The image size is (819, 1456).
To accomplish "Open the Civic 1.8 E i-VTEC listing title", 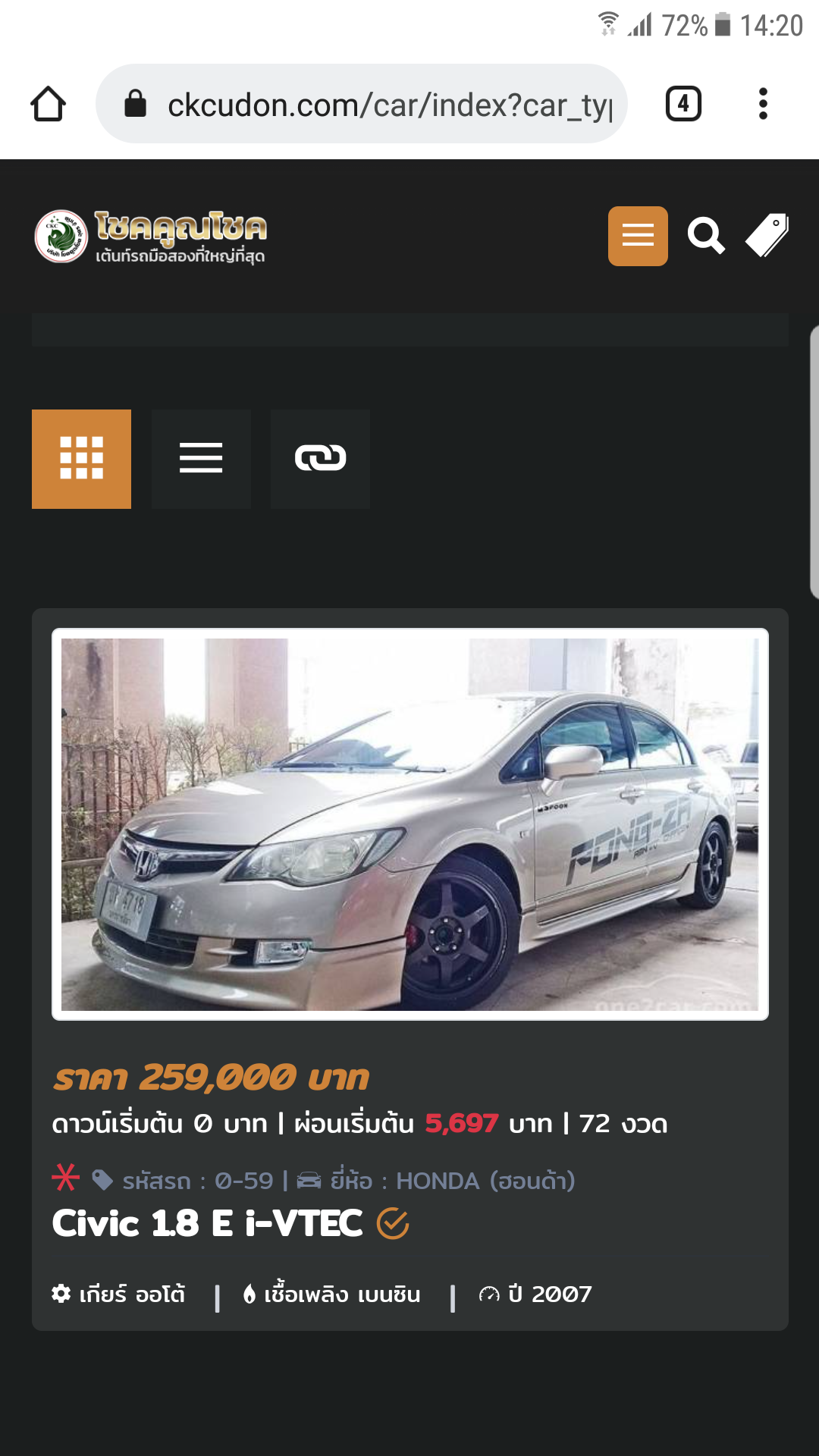I will (x=207, y=1223).
